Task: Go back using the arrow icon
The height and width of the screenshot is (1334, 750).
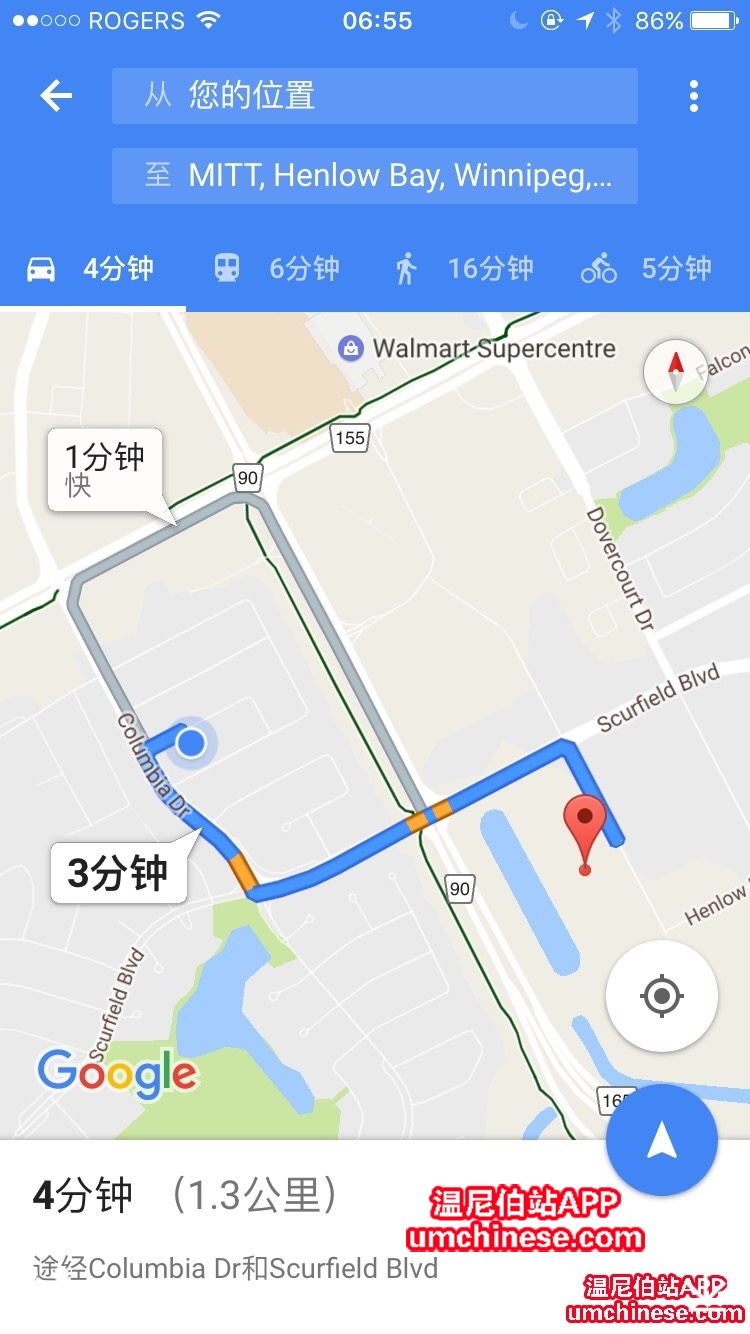Action: coord(56,96)
